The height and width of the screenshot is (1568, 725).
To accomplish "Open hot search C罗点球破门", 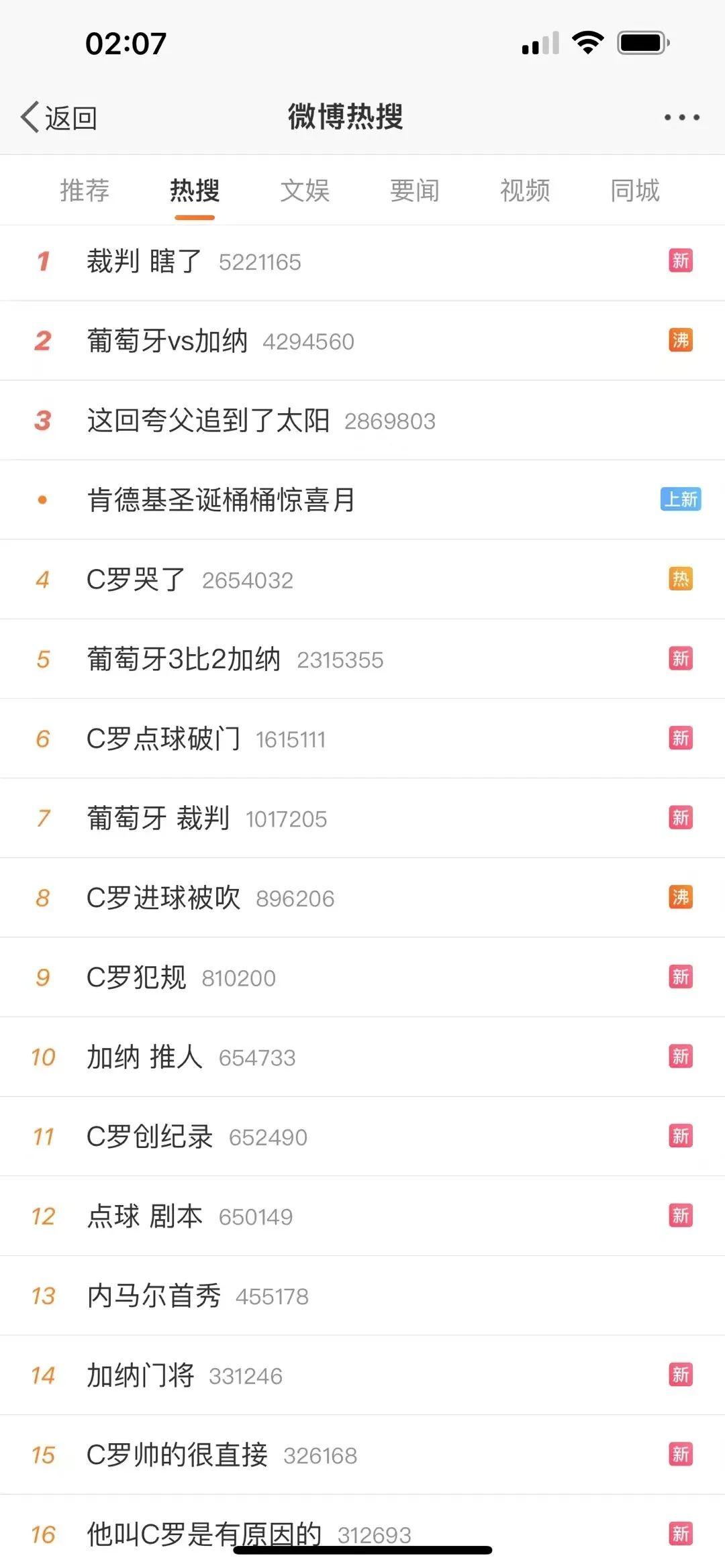I will [x=164, y=739].
